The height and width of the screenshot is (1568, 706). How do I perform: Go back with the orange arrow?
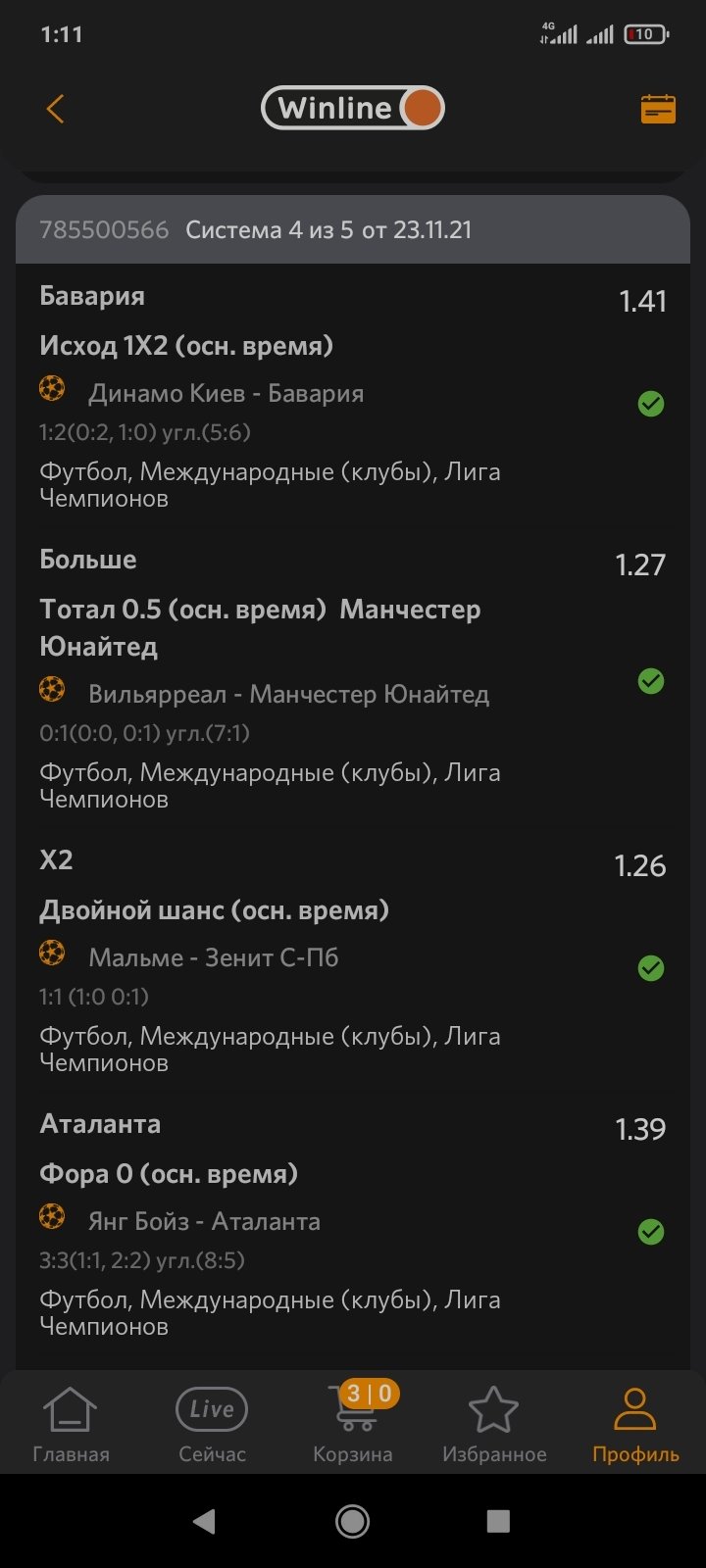pos(56,109)
